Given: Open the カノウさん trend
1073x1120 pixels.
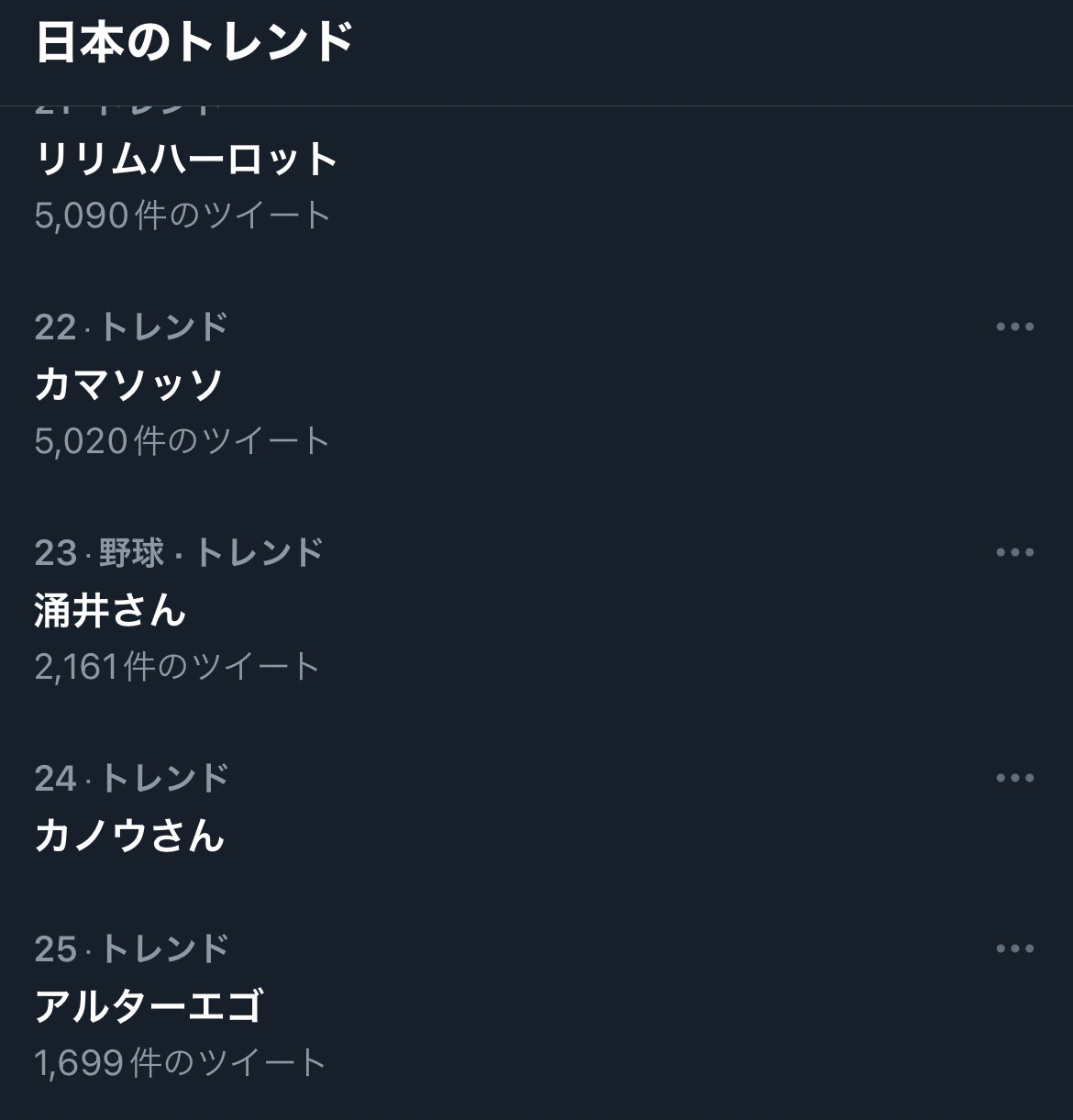Looking at the screenshot, I should coord(129,836).
